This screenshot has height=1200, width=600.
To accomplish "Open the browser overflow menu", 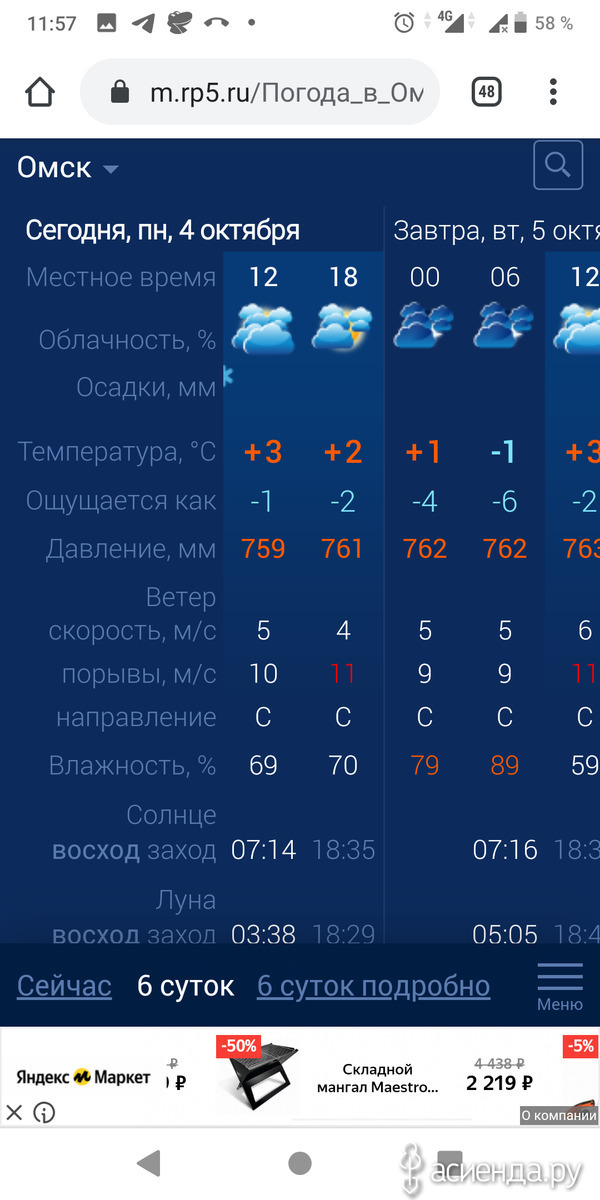I will coord(553,93).
